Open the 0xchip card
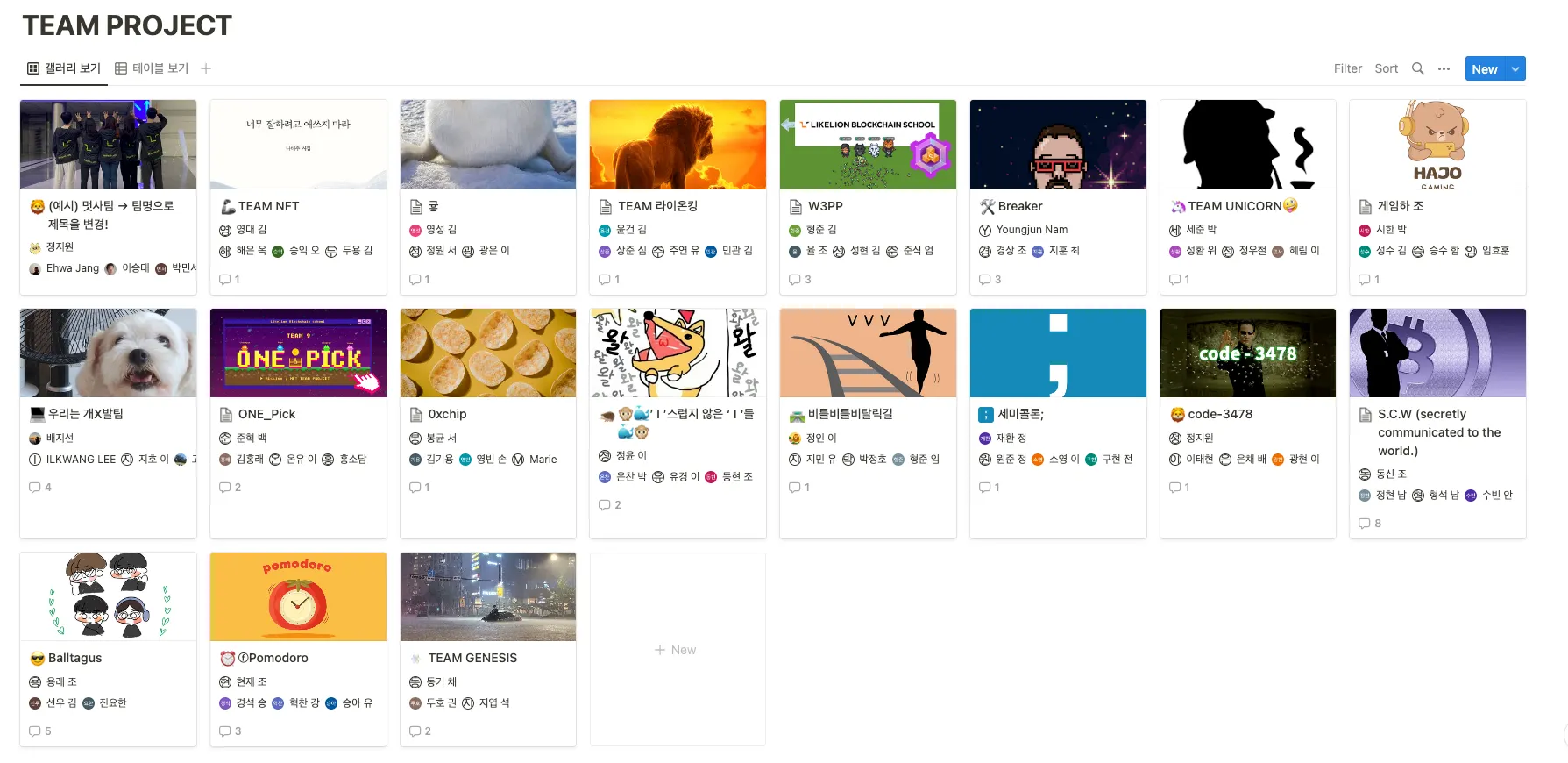Screen dimensions: 1568x763 tap(447, 414)
